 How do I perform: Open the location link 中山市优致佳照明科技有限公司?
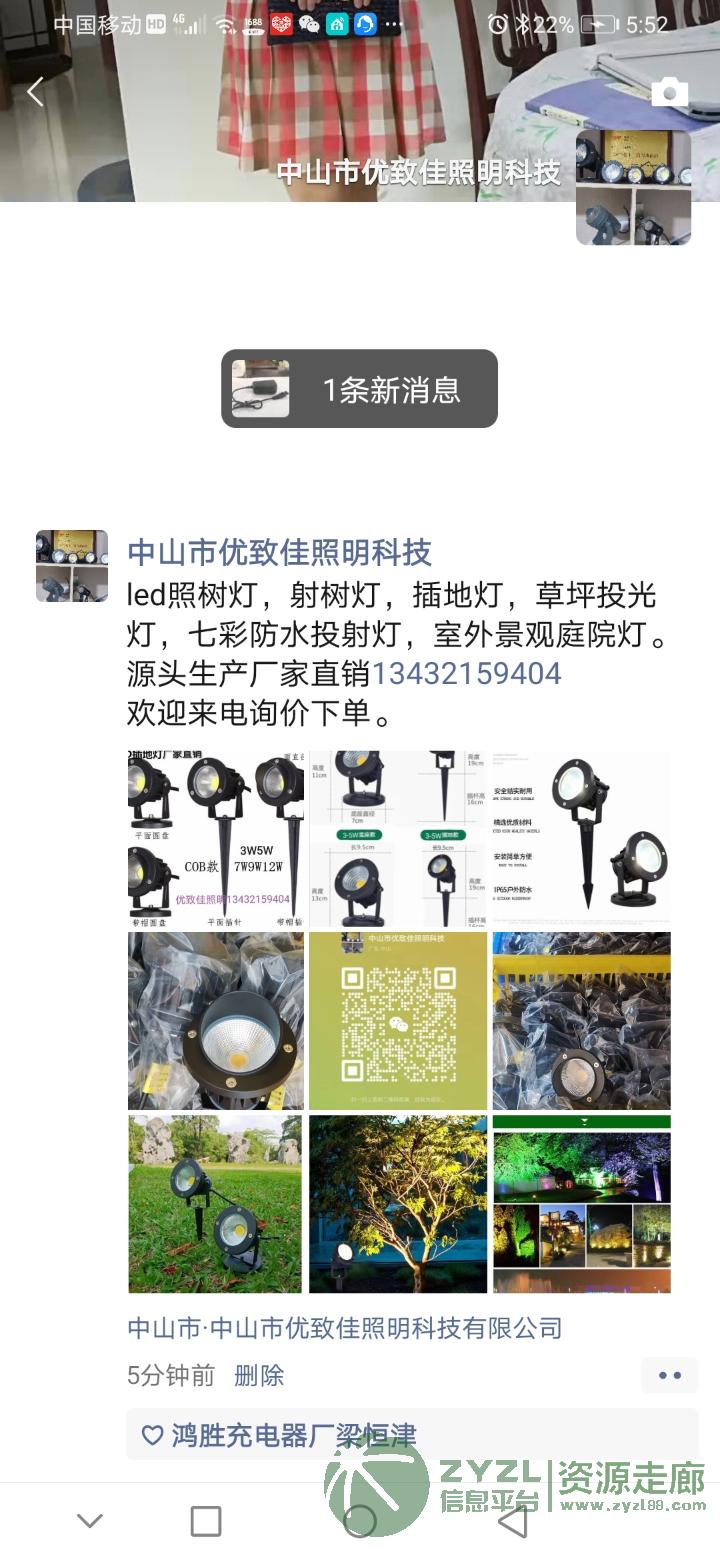345,1328
